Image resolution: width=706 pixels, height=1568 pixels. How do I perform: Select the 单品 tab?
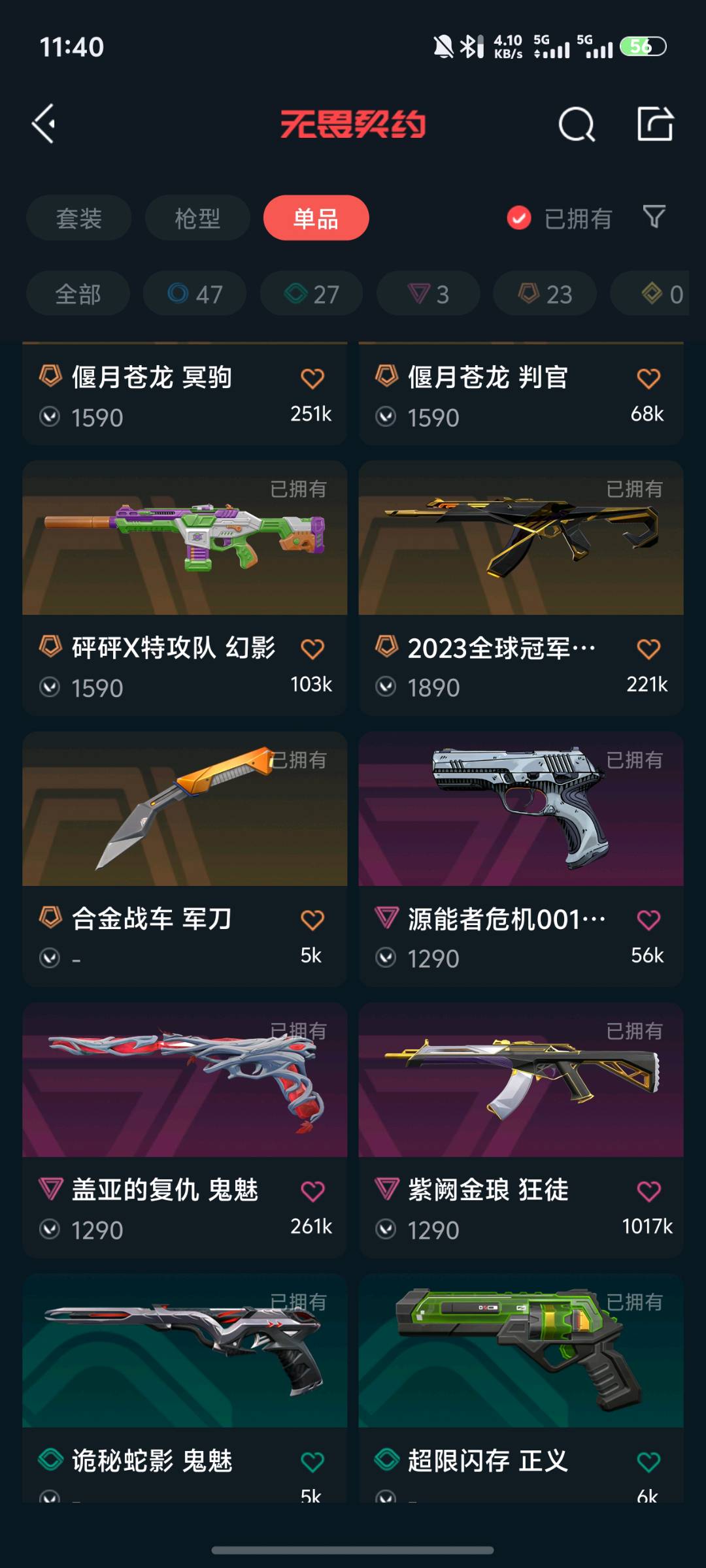(316, 218)
